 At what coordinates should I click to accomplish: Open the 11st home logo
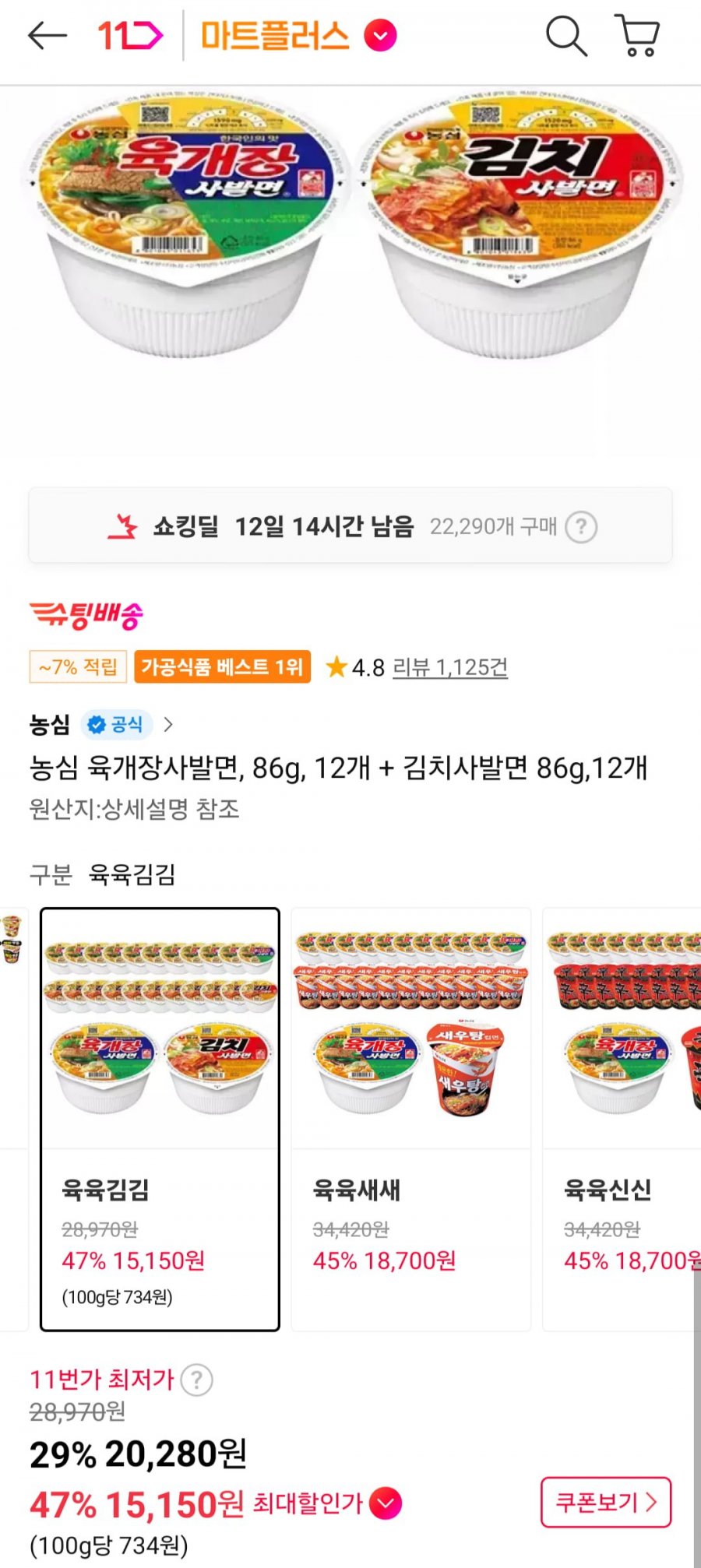(x=130, y=36)
